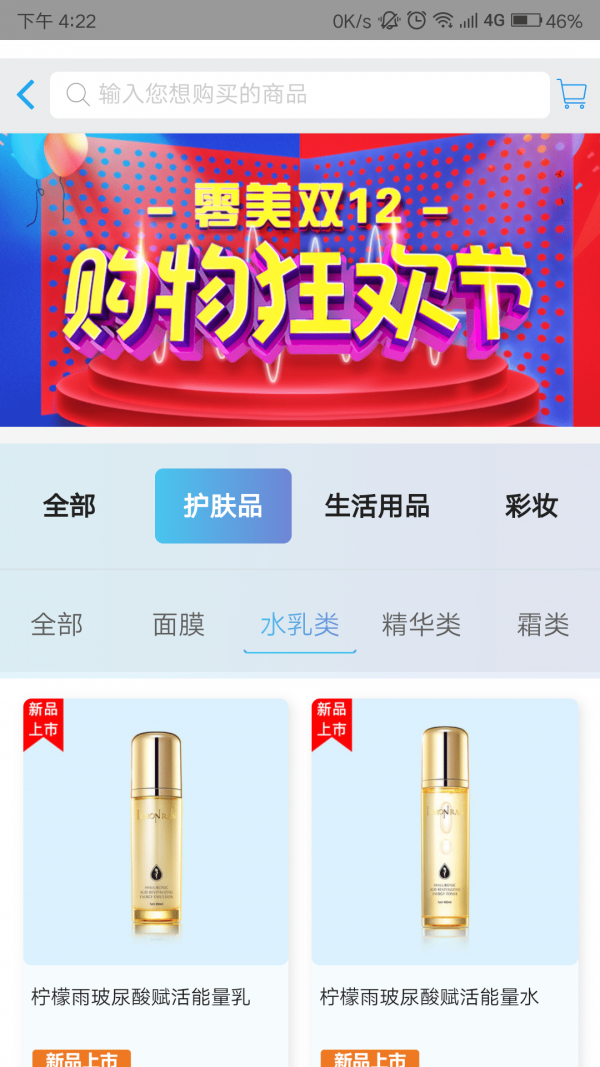600x1067 pixels.
Task: Go back using the blue arrow
Action: pos(26,95)
